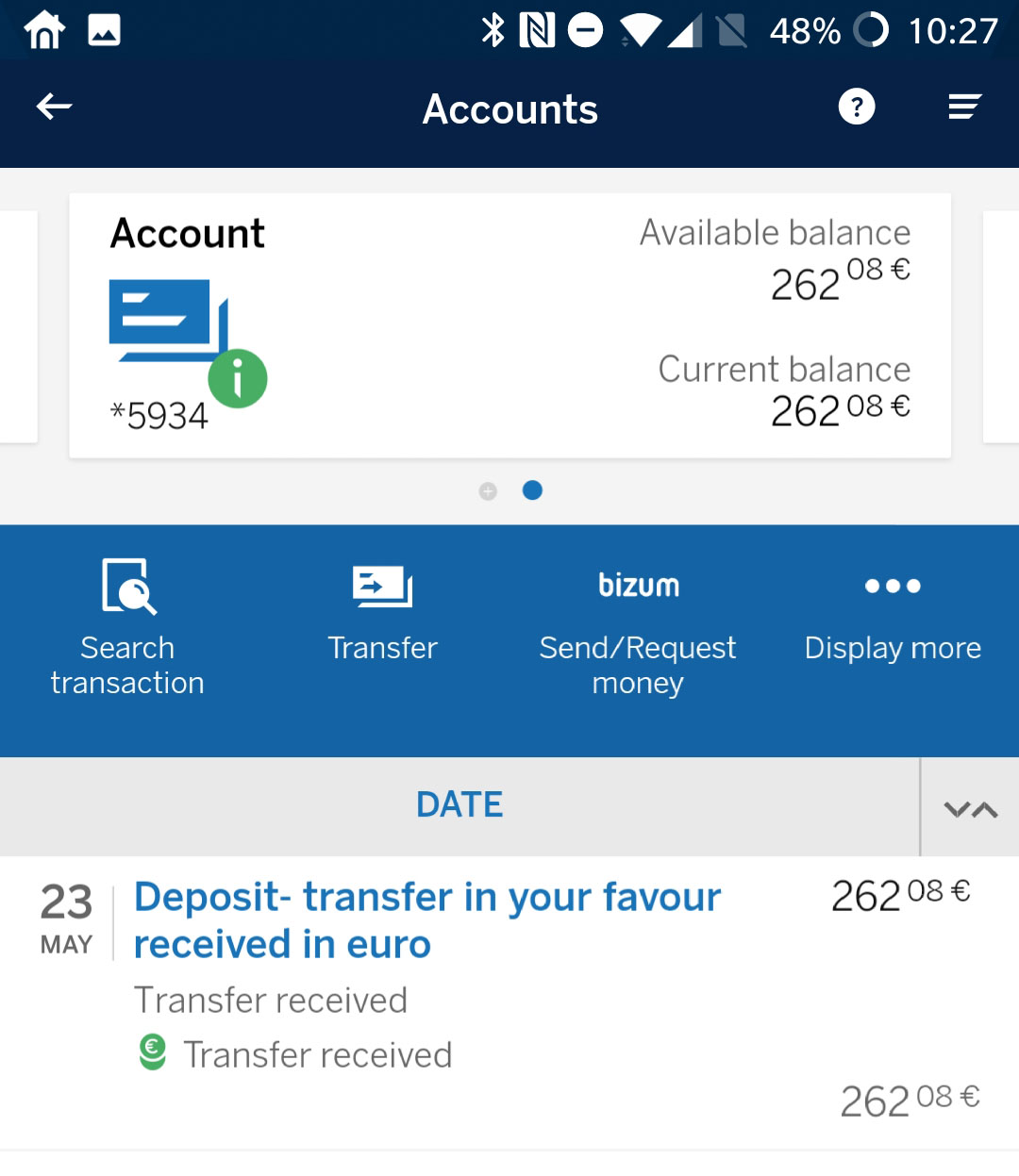Image resolution: width=1019 pixels, height=1176 pixels.
Task: Go back using the arrow
Action: pos(54,108)
